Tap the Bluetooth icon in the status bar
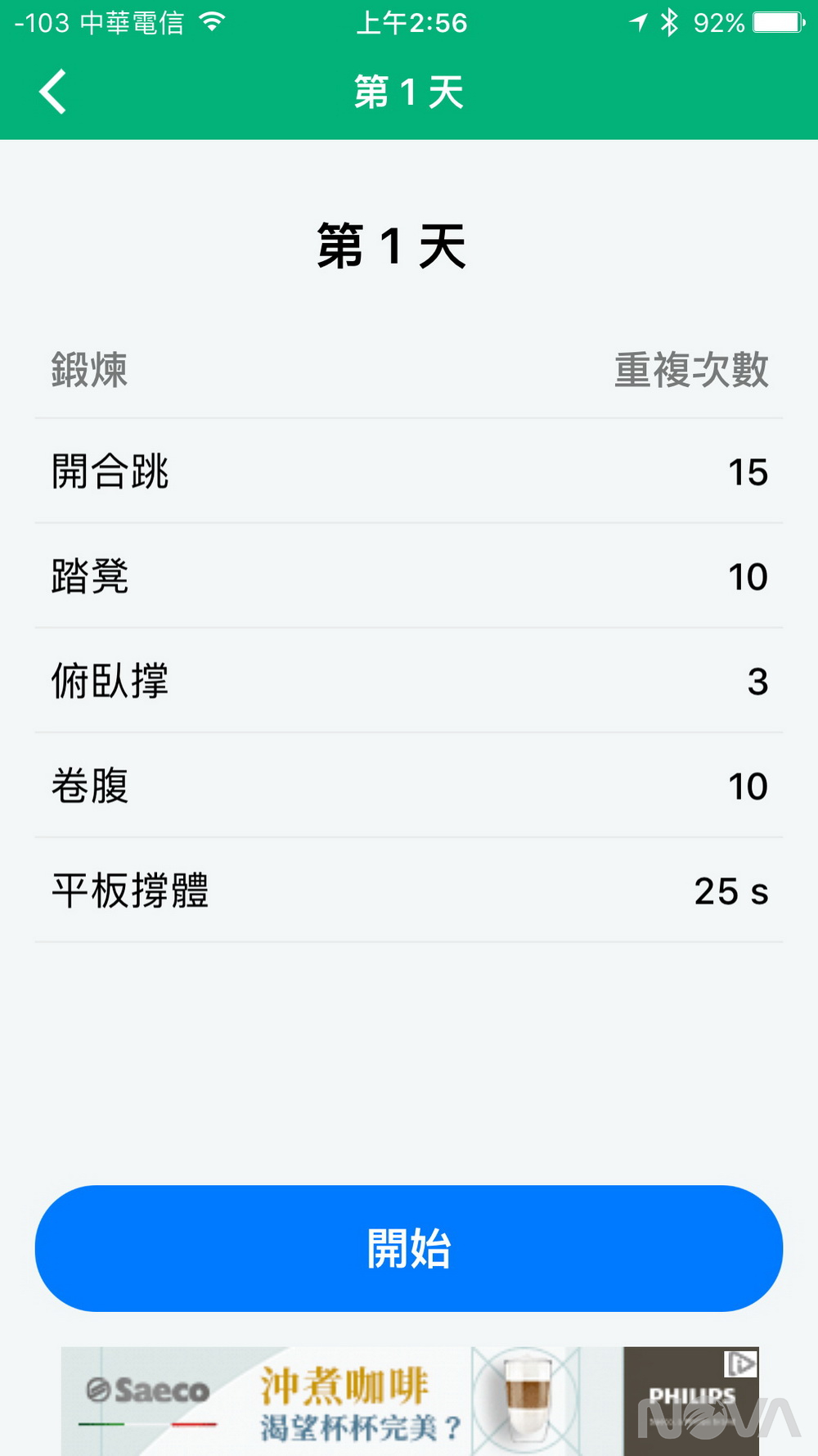Viewport: 818px width, 1456px height. 671,24
